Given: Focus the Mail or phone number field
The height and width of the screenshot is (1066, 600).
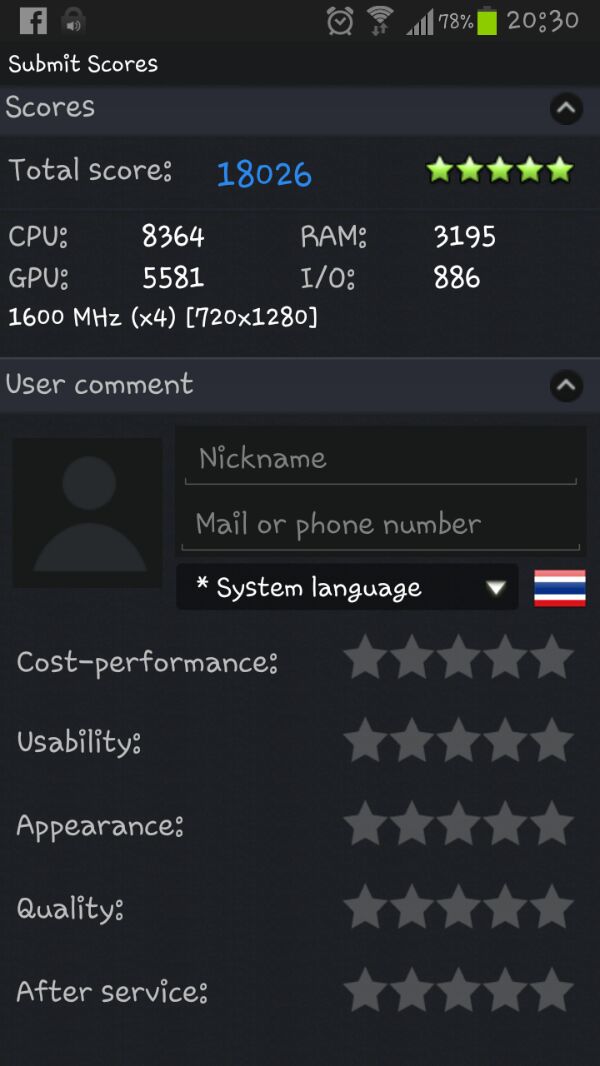Looking at the screenshot, I should point(381,524).
